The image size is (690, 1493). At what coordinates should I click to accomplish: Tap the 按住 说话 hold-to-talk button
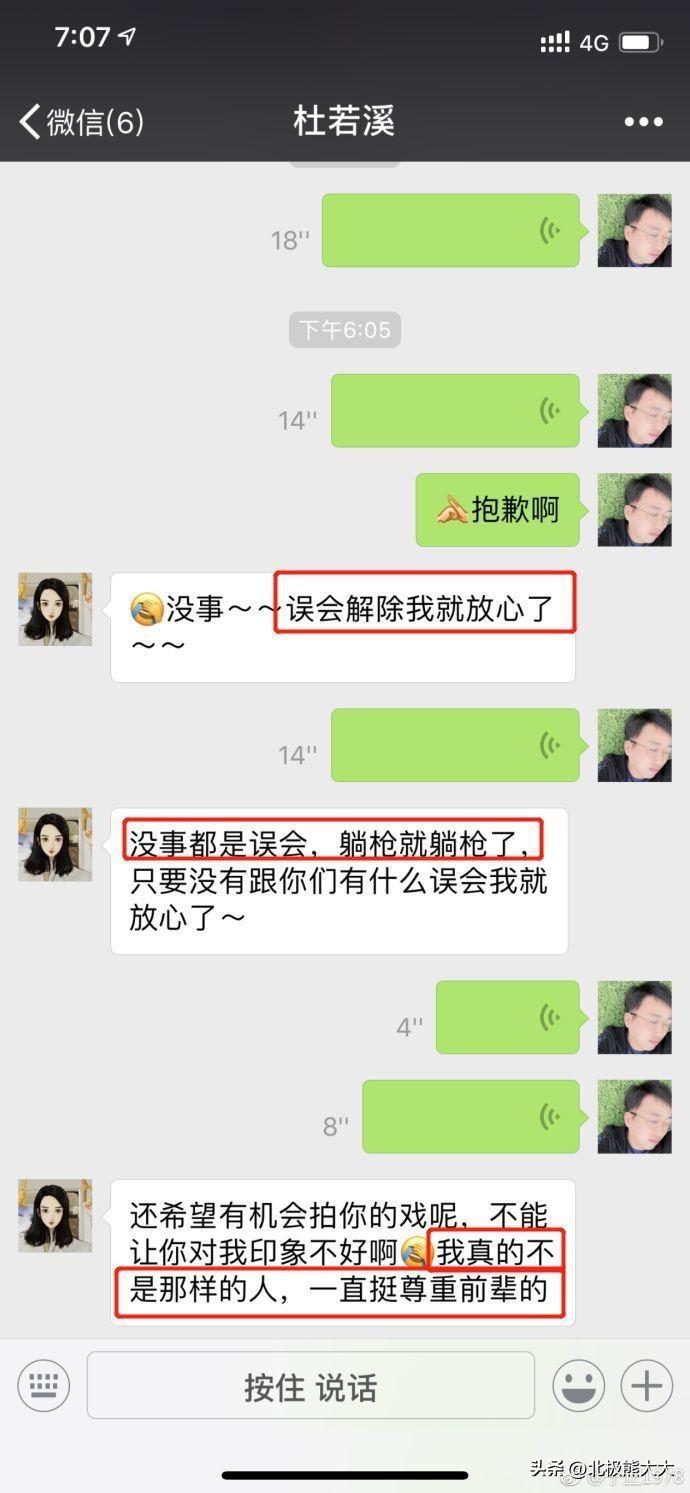coord(310,1386)
